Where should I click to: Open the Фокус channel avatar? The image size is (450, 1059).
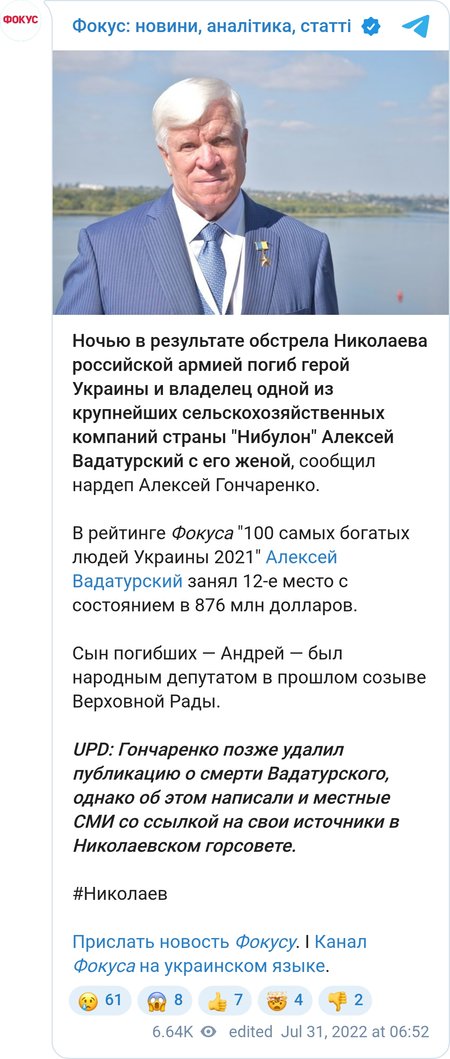[20, 20]
